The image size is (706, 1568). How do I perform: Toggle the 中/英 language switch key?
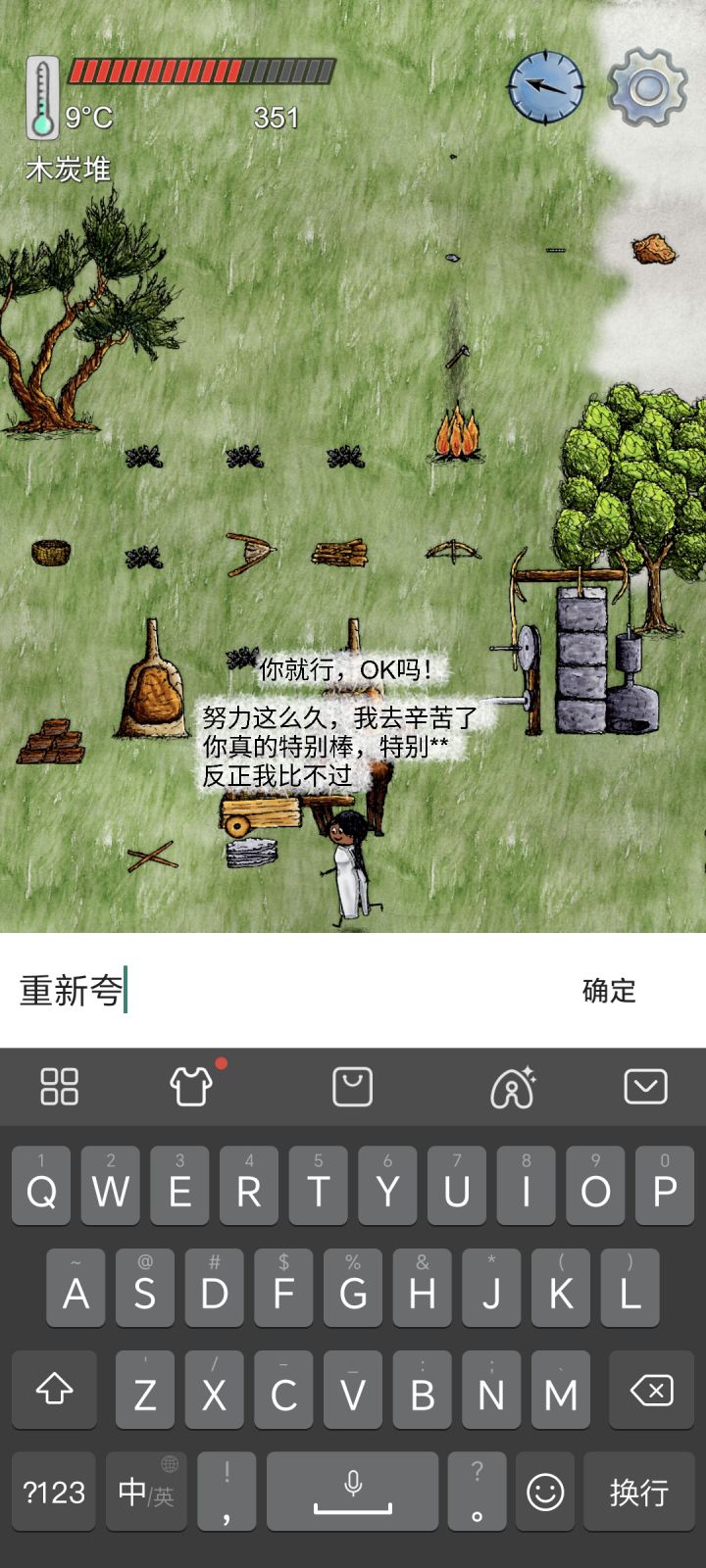[x=145, y=1492]
